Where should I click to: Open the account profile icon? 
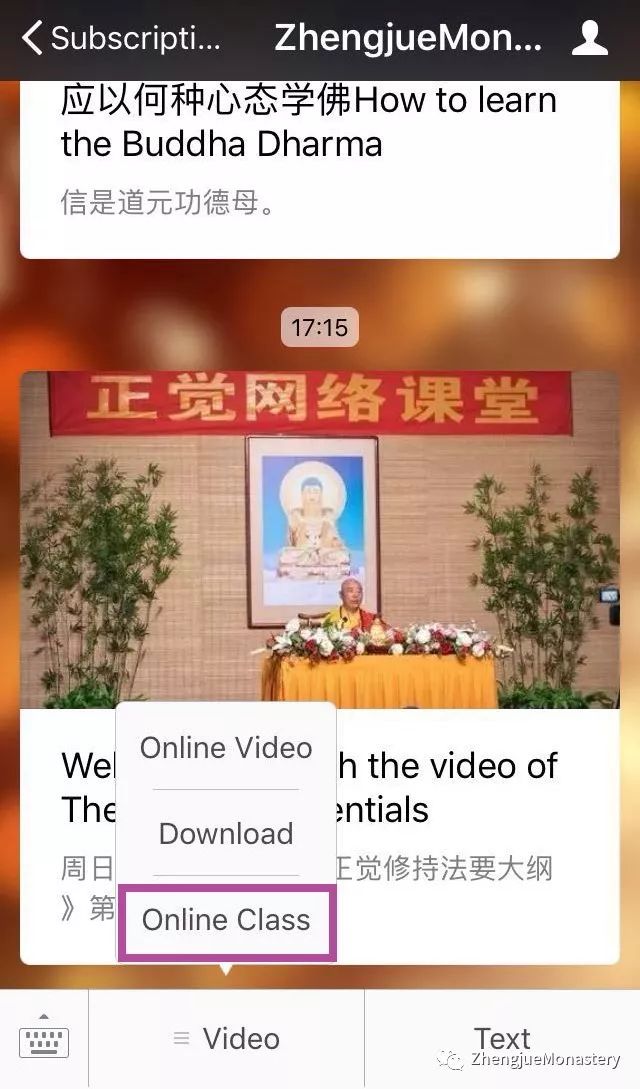click(x=590, y=38)
